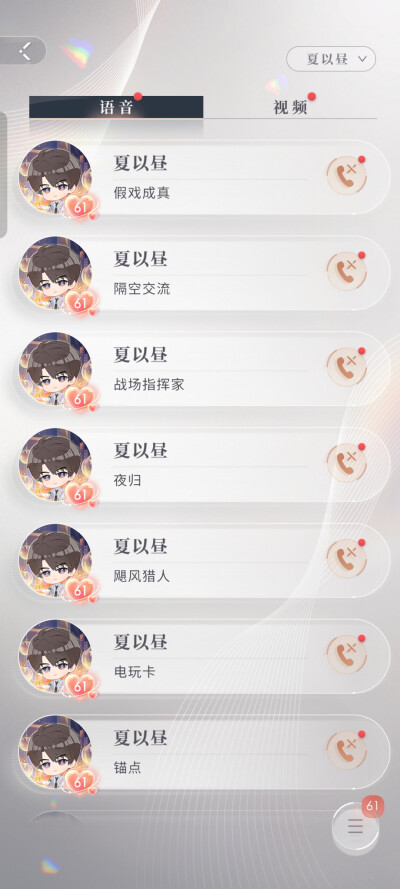The width and height of the screenshot is (400, 889).
Task: Open the 假戏成真 call entry
Action: [x=205, y=177]
